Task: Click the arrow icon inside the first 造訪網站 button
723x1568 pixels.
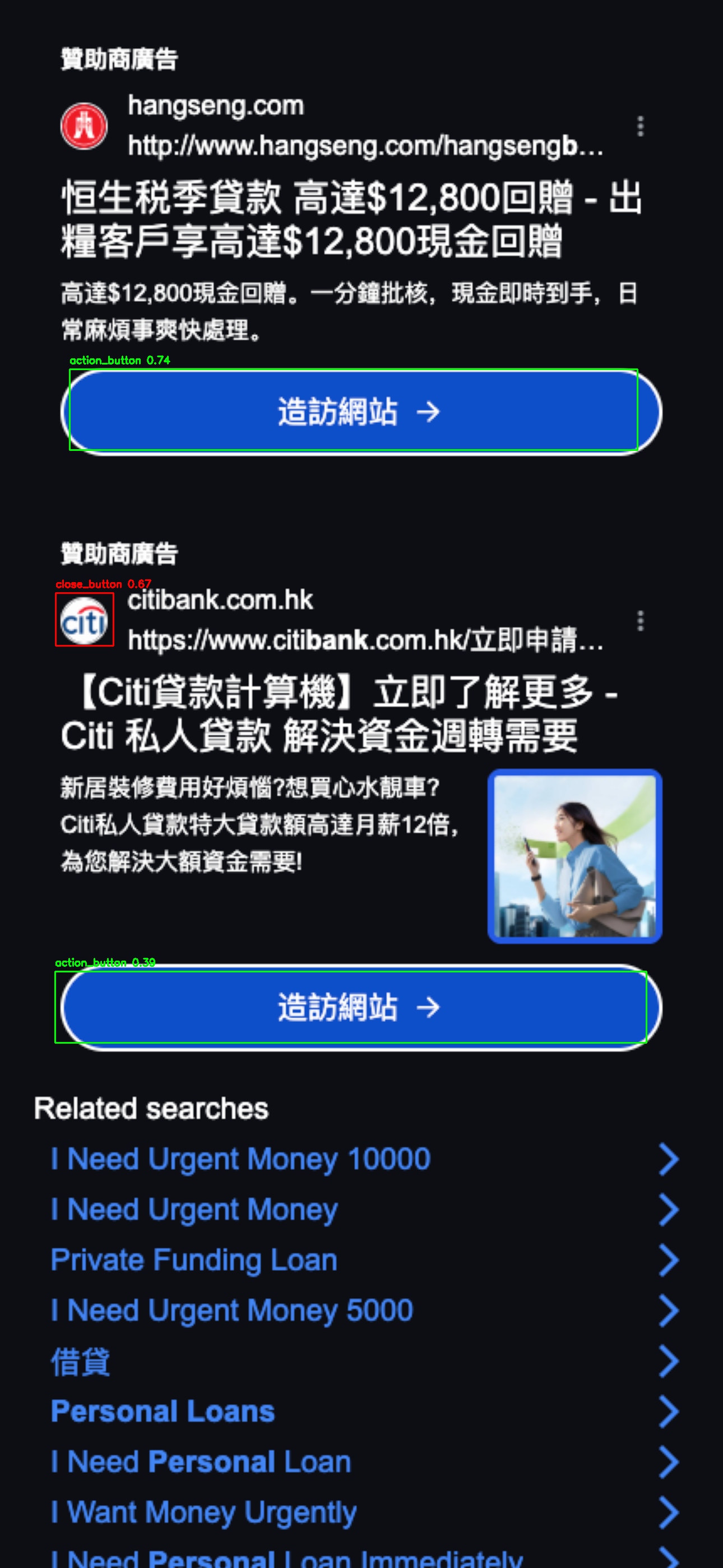Action: point(430,412)
